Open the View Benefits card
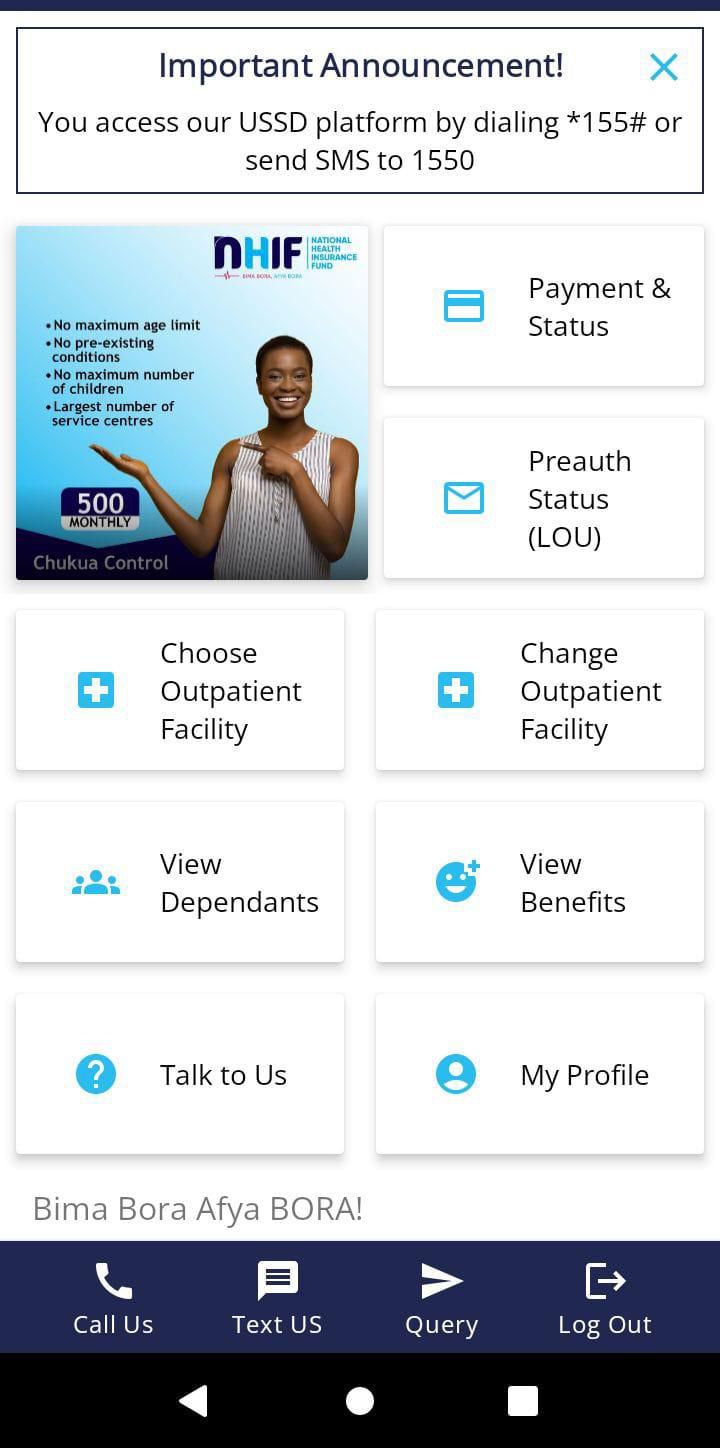This screenshot has width=720, height=1448. [x=540, y=882]
